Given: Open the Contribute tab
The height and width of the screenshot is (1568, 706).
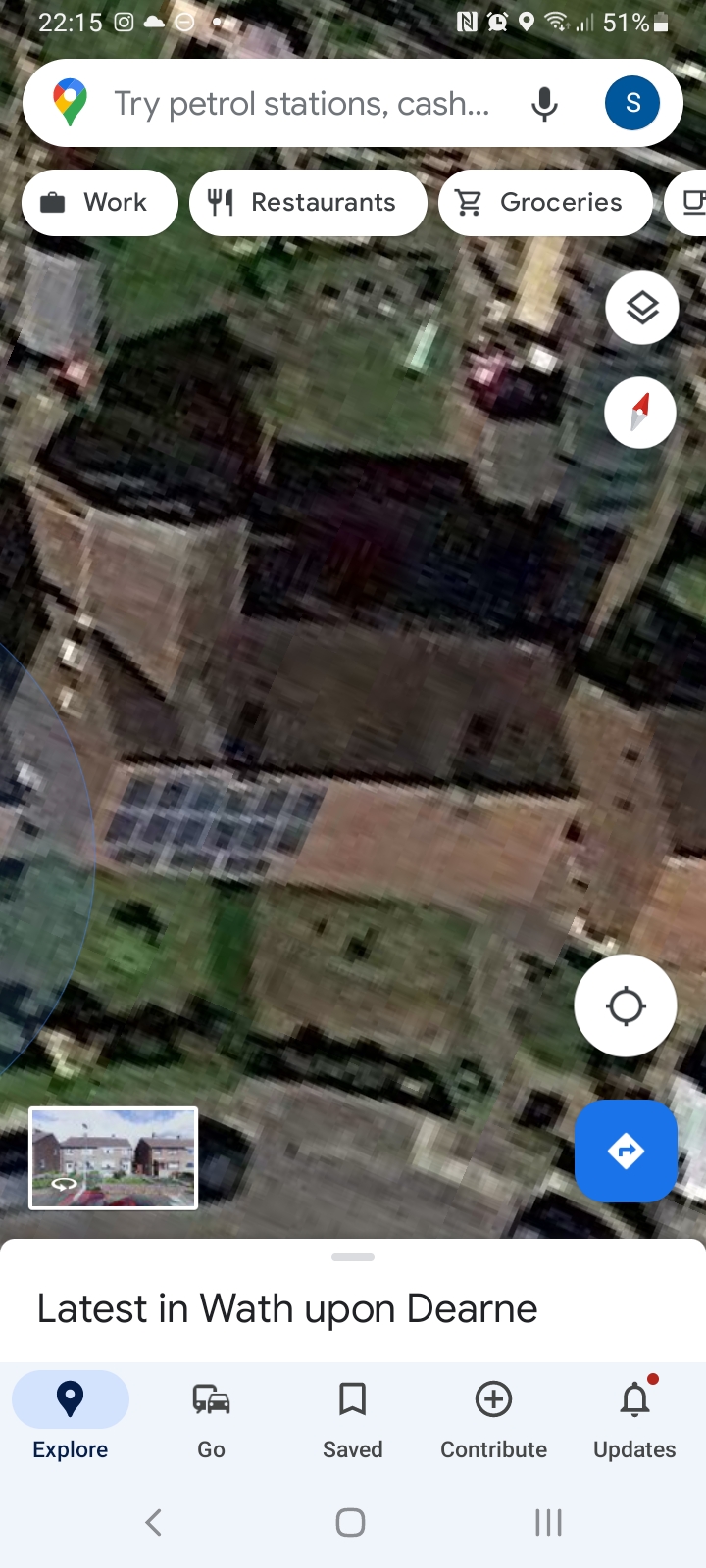Looking at the screenshot, I should click(493, 1416).
